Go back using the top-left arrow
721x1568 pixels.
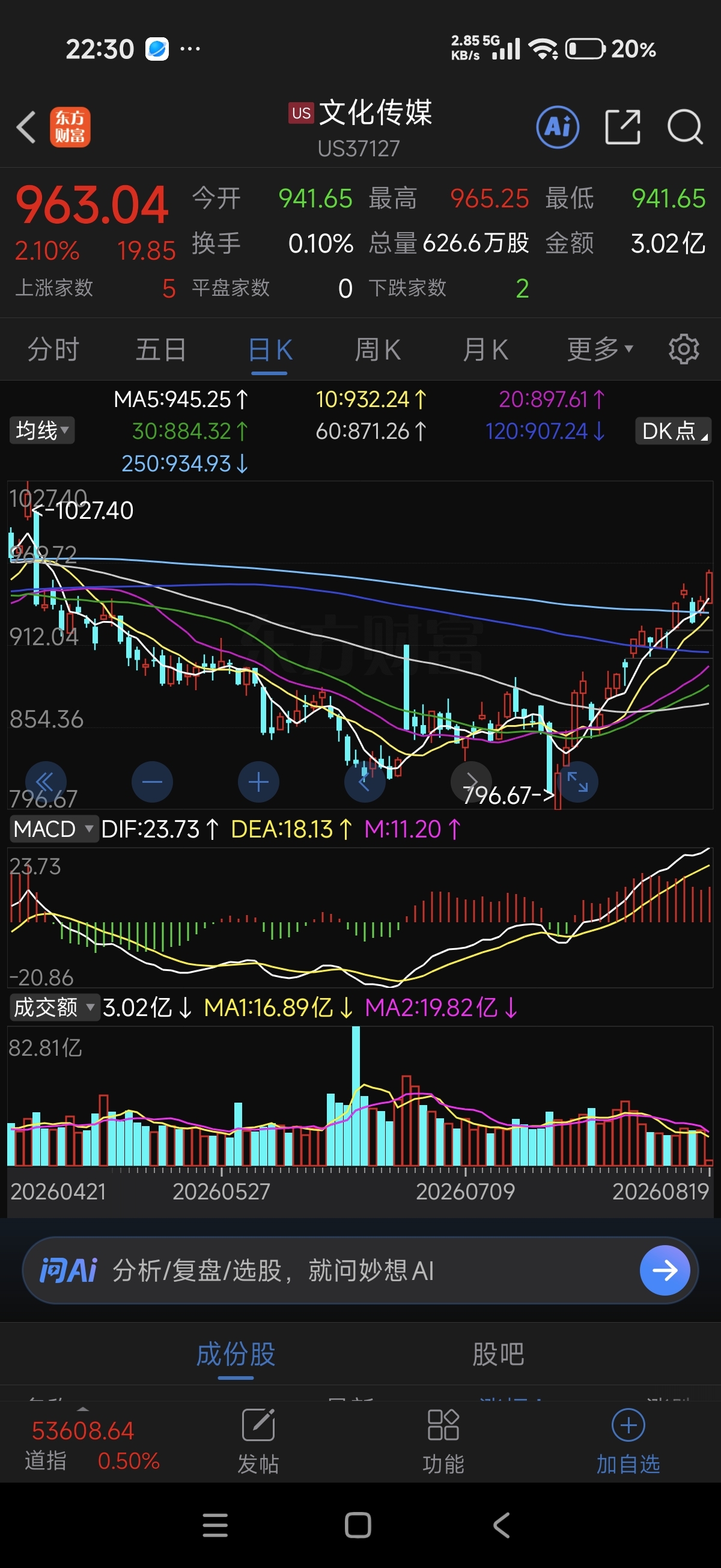[26, 127]
